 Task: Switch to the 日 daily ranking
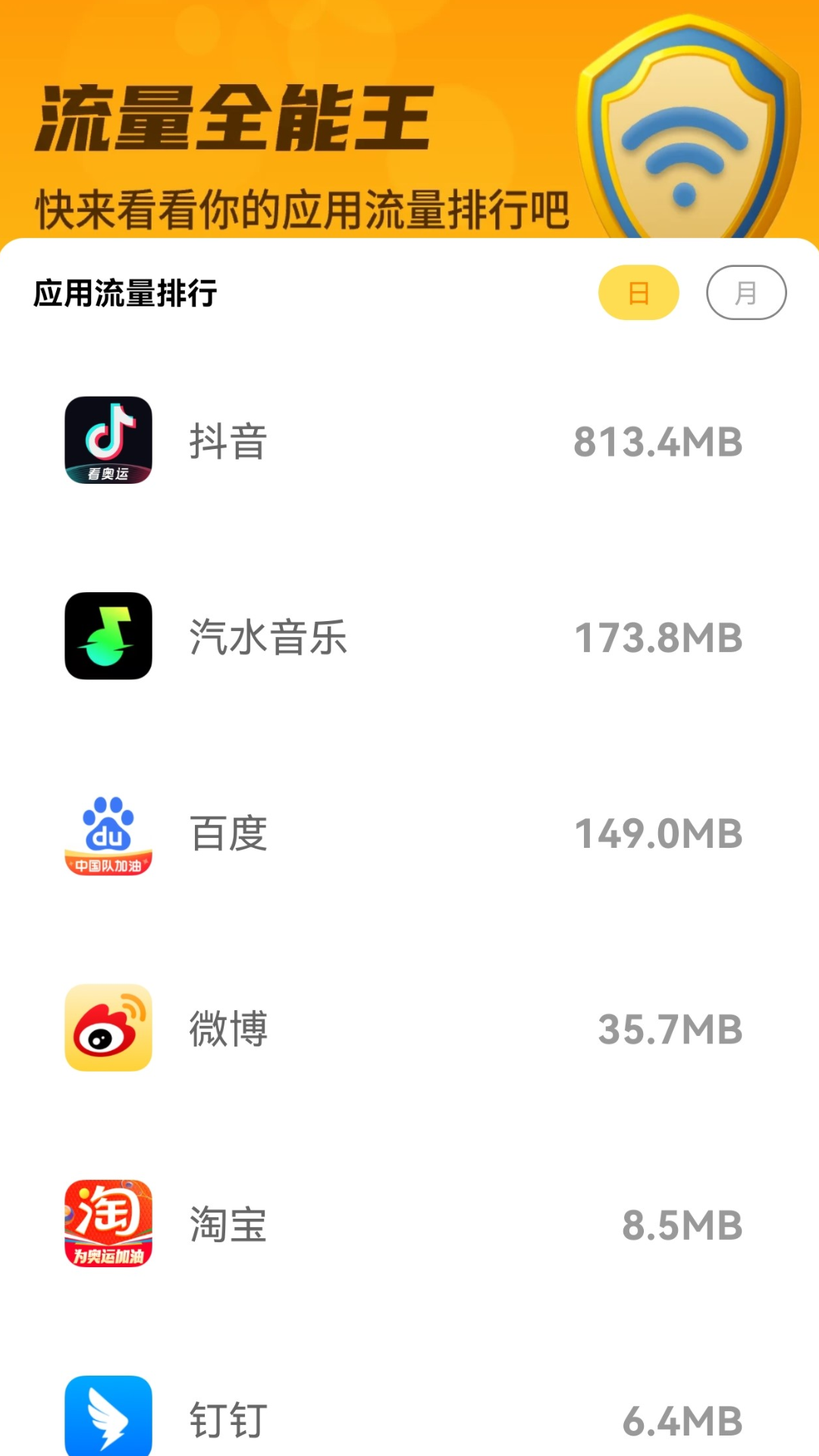coord(639,293)
